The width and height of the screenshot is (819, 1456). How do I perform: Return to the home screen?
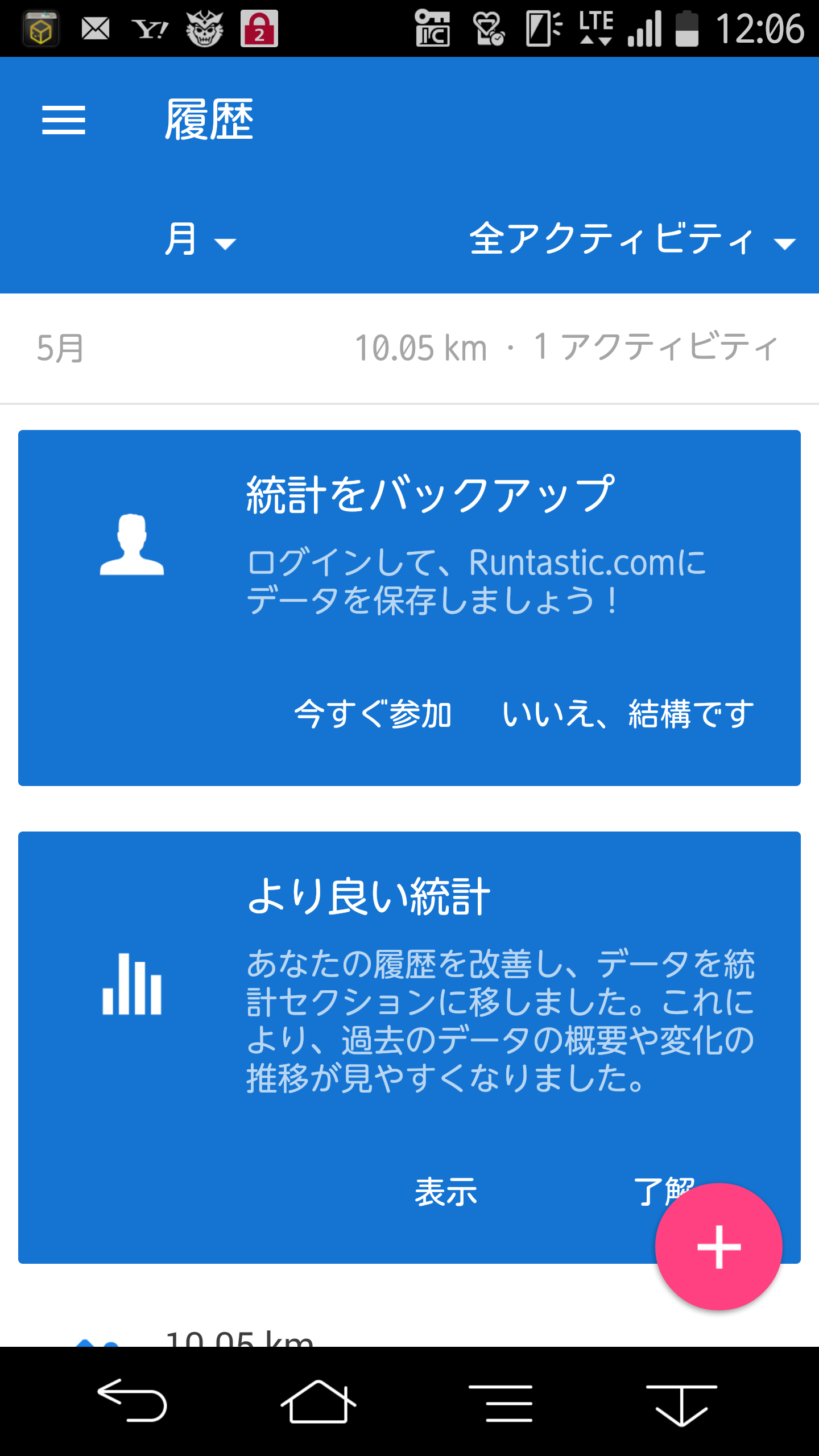tap(318, 1401)
